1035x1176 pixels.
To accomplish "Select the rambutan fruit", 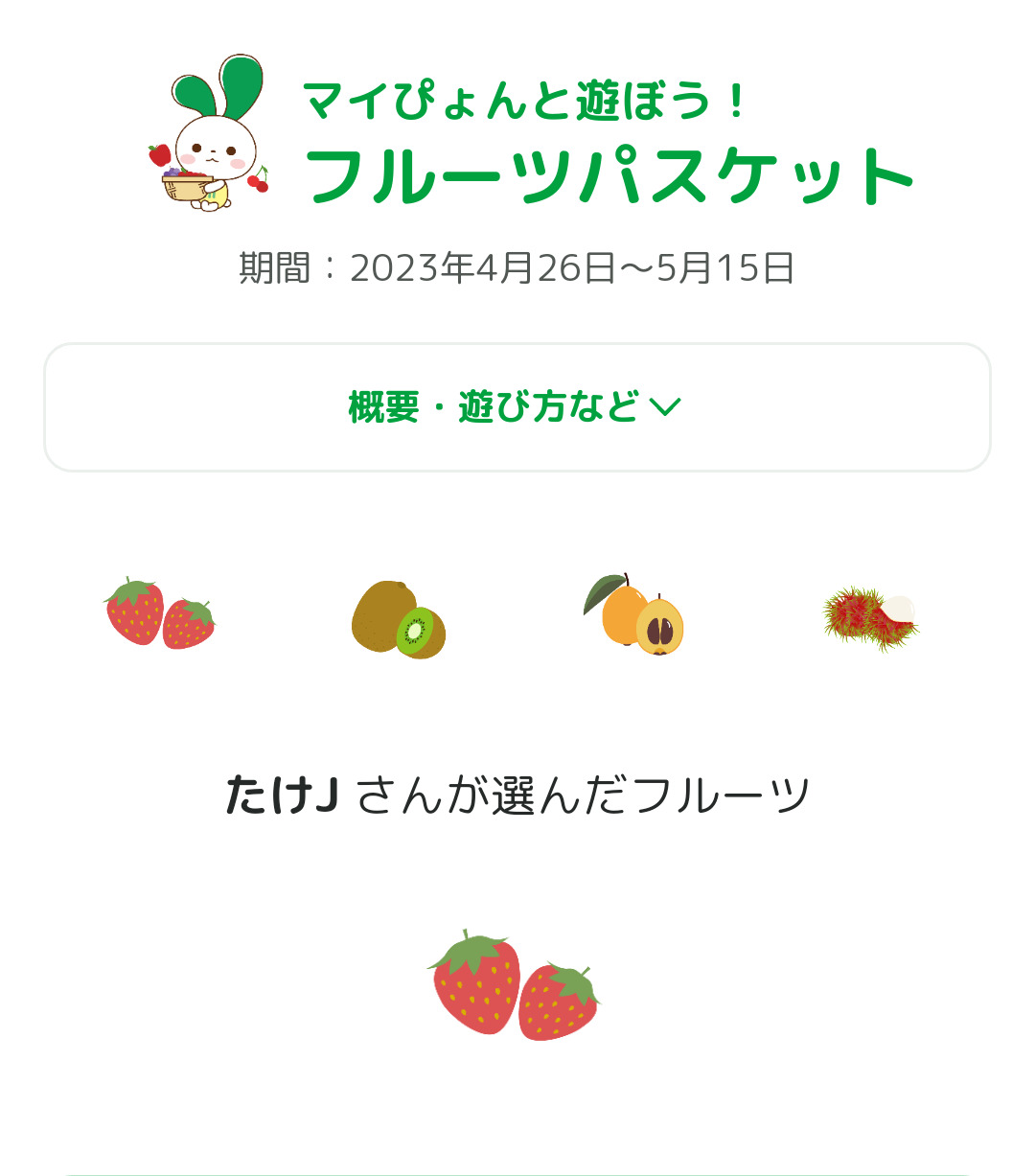I will pos(870,618).
